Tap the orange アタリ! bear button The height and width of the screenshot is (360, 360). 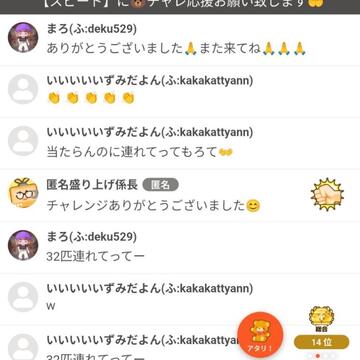pos(260,335)
